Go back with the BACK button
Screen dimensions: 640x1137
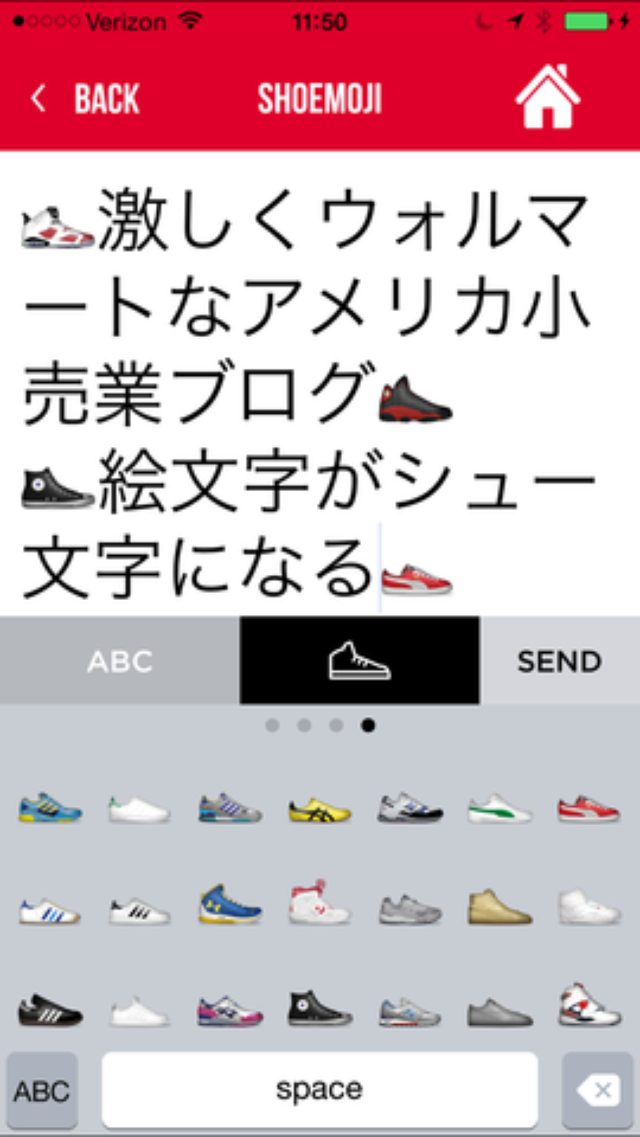point(86,99)
